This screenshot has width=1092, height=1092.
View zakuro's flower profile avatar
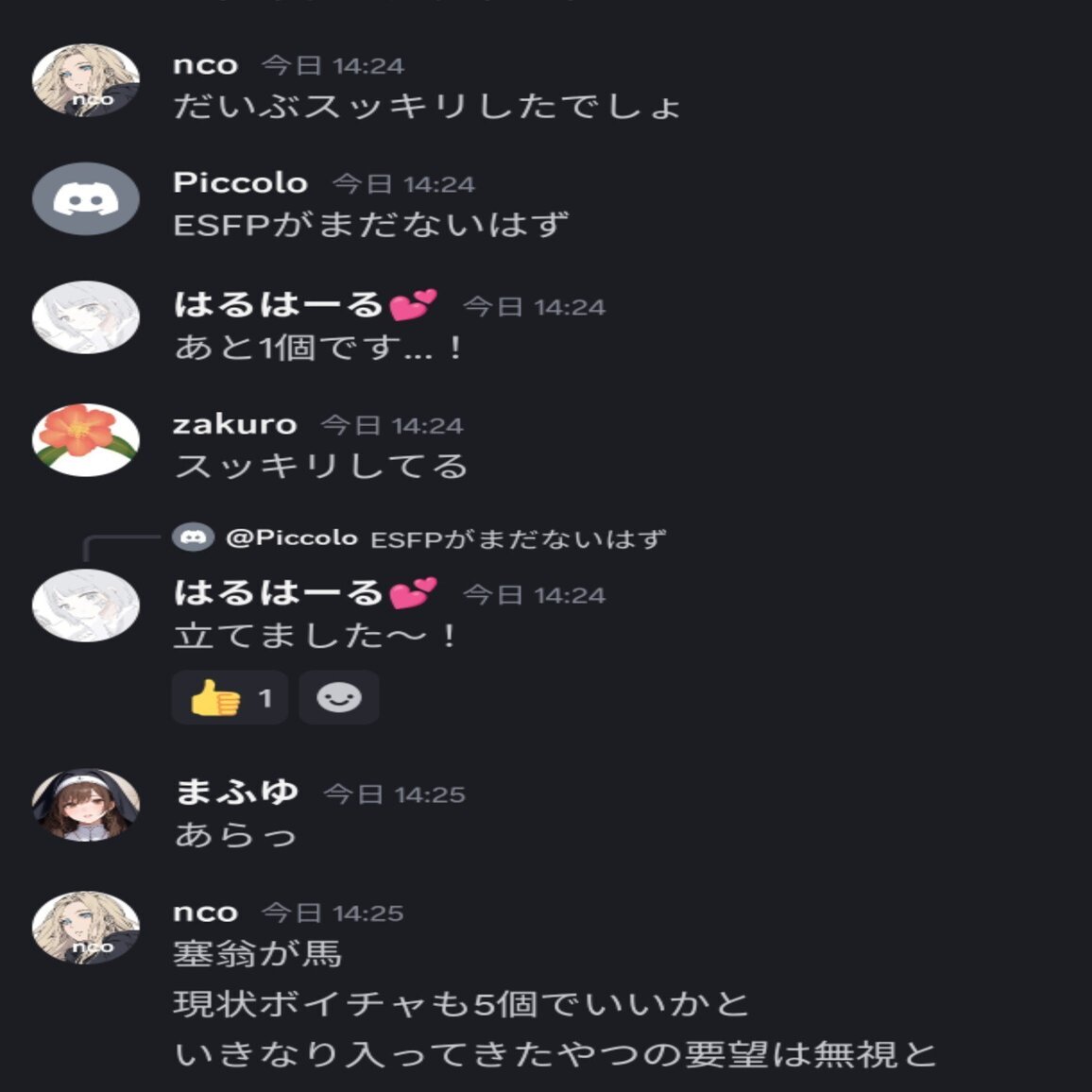(x=86, y=439)
